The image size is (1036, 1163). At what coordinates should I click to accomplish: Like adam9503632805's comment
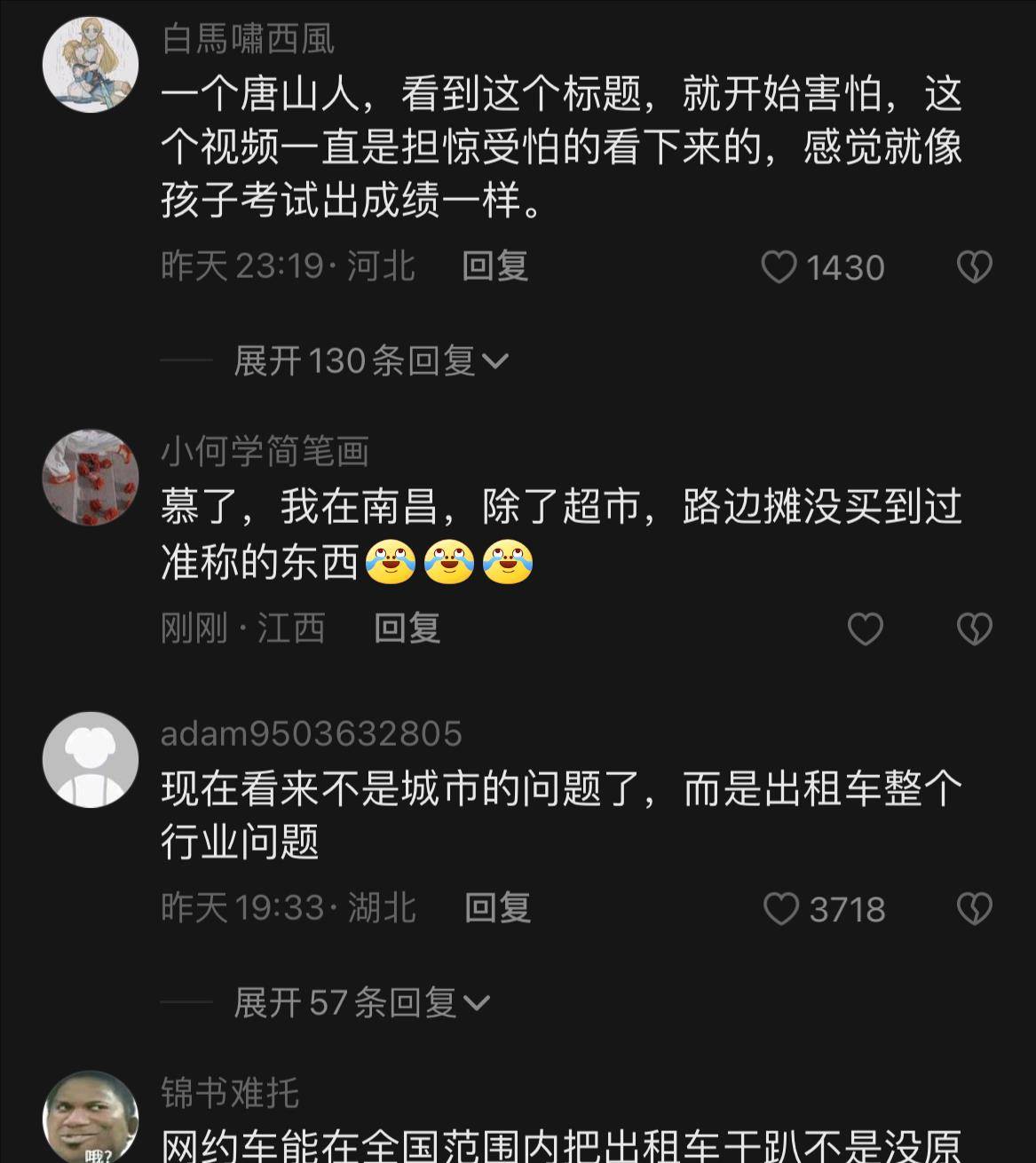(x=781, y=909)
